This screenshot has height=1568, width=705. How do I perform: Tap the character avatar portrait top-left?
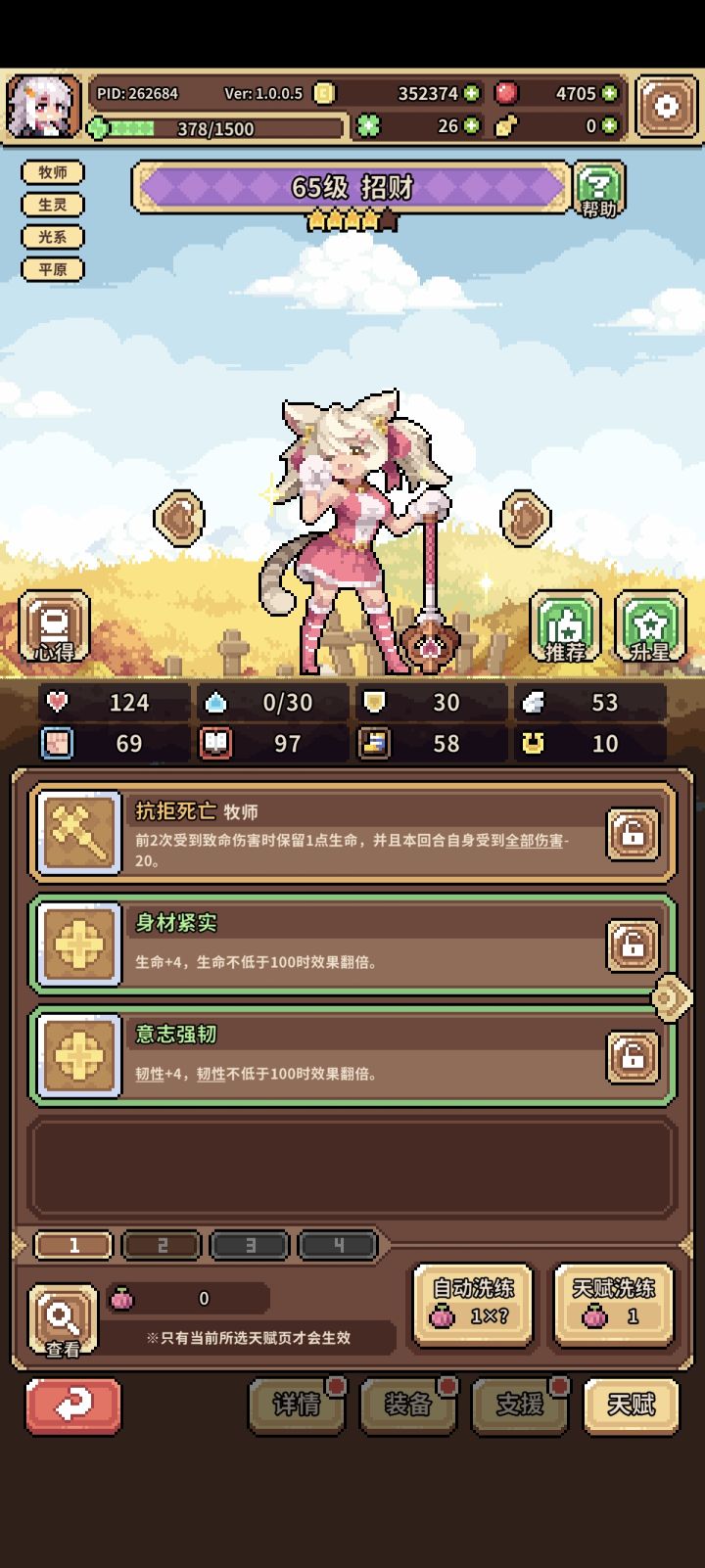click(x=41, y=106)
